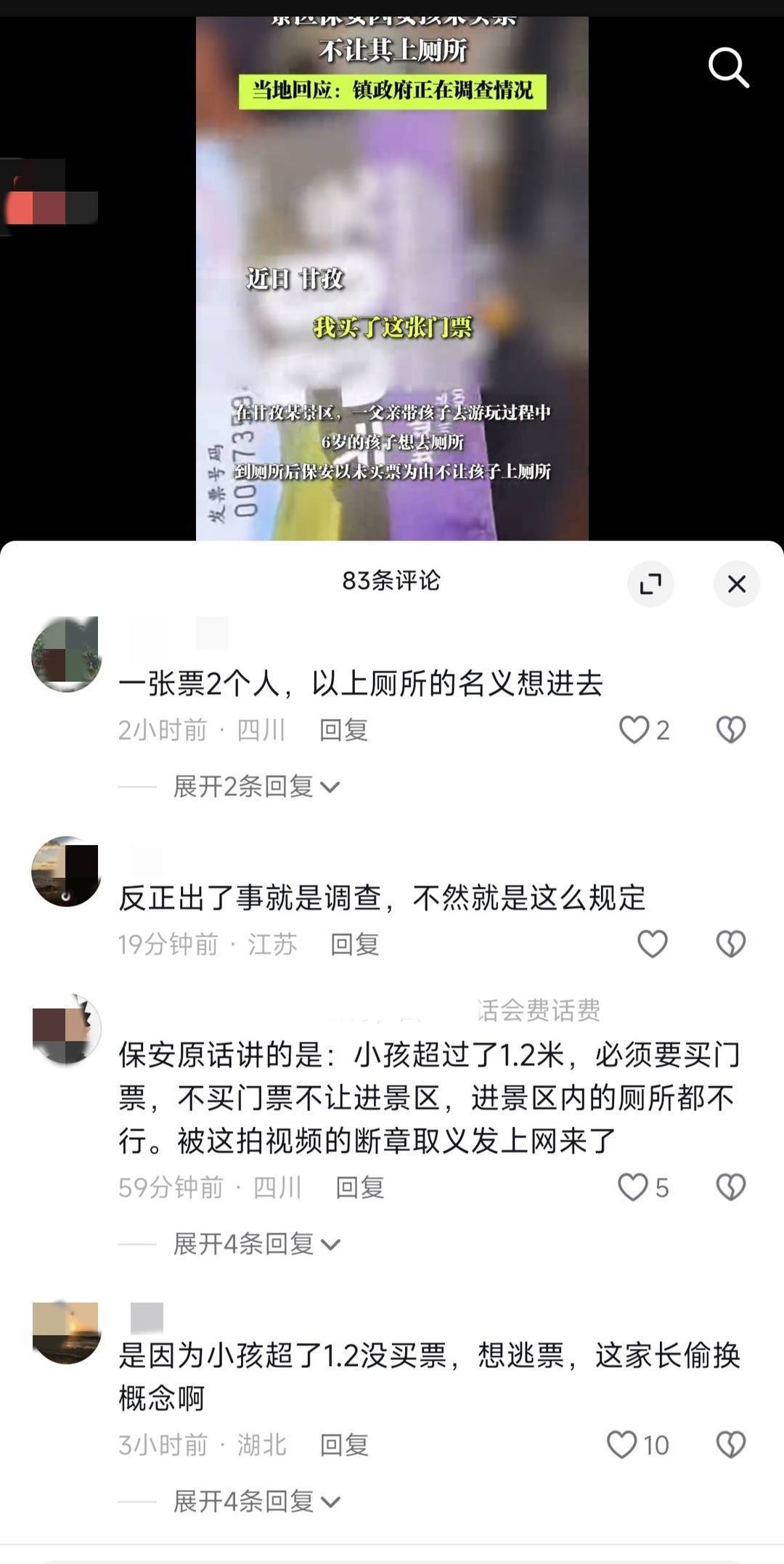
Task: Open the search icon over the video
Action: tap(728, 68)
